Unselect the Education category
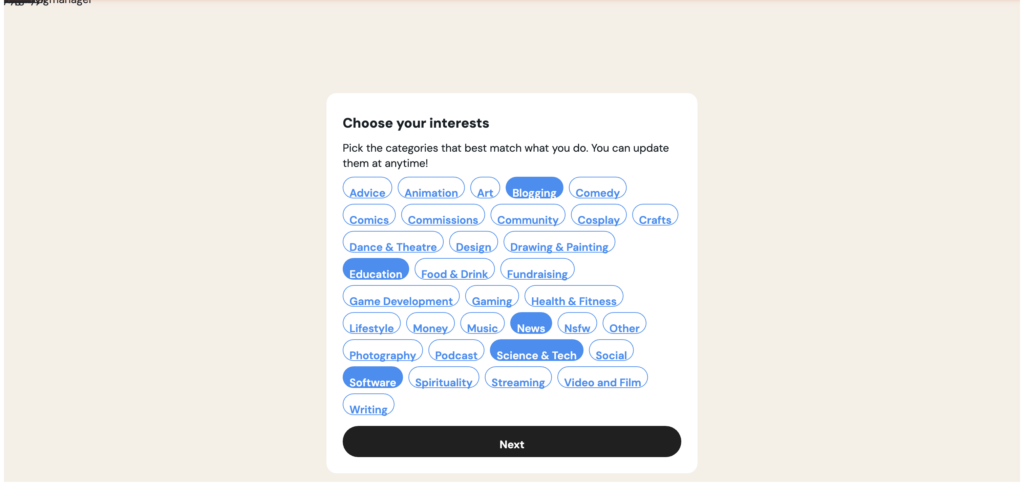This screenshot has height=495, width=1024. pos(375,271)
